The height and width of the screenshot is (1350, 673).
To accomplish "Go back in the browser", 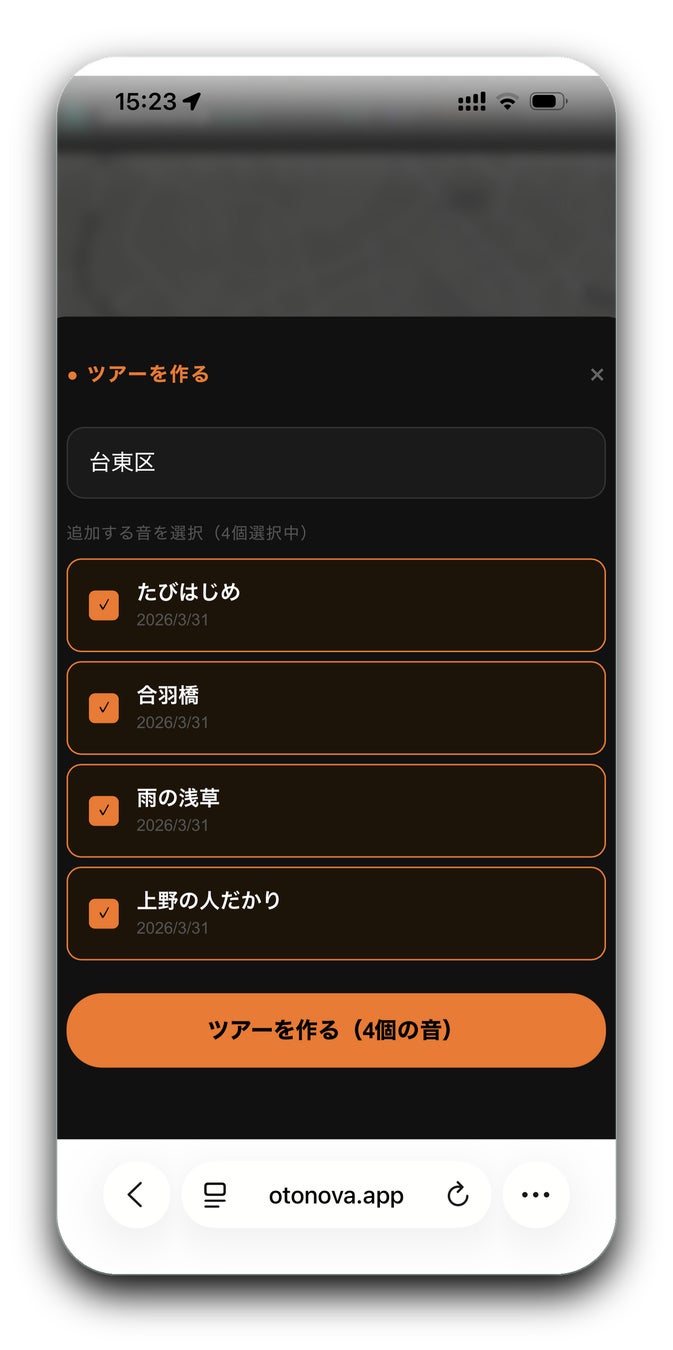I will point(136,1194).
